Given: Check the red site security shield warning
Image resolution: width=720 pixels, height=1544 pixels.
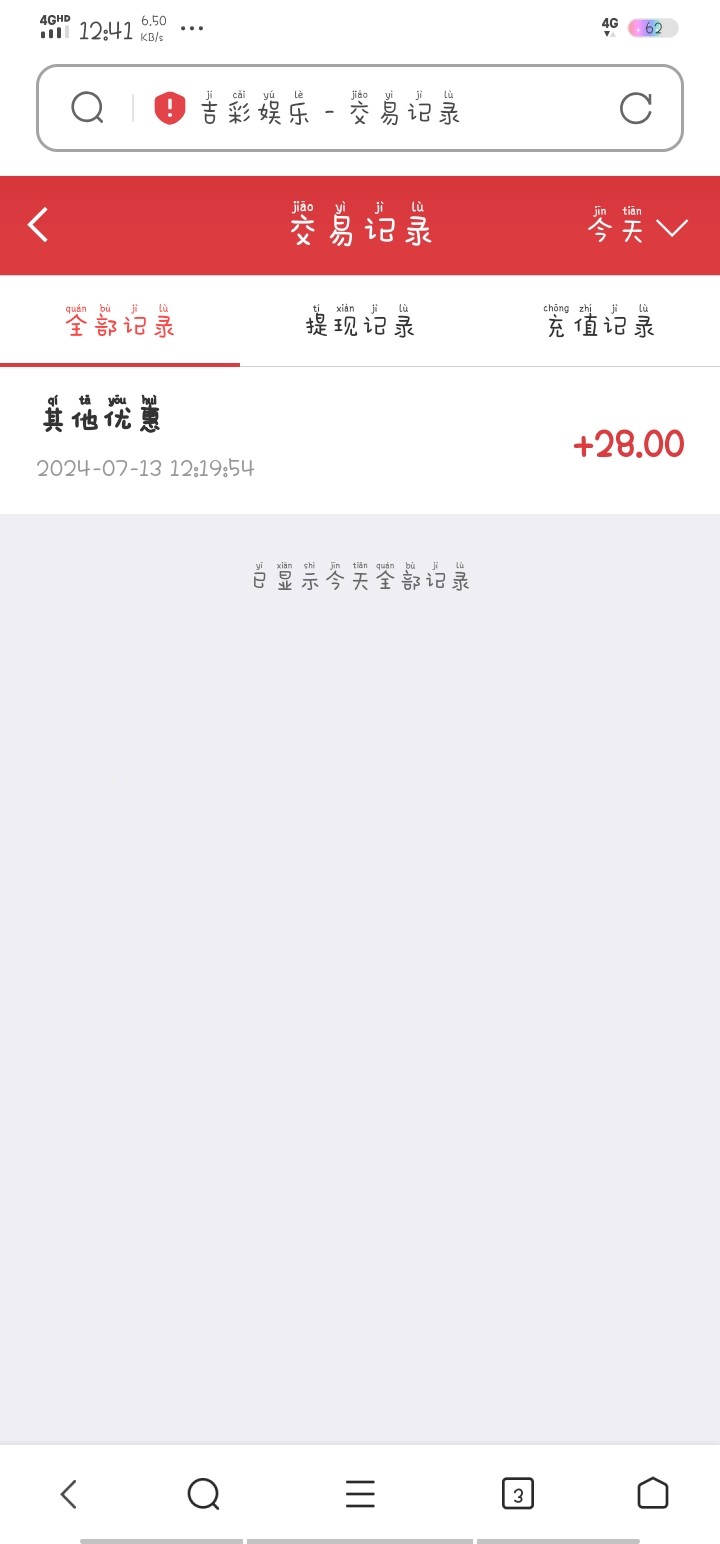Looking at the screenshot, I should tap(170, 108).
